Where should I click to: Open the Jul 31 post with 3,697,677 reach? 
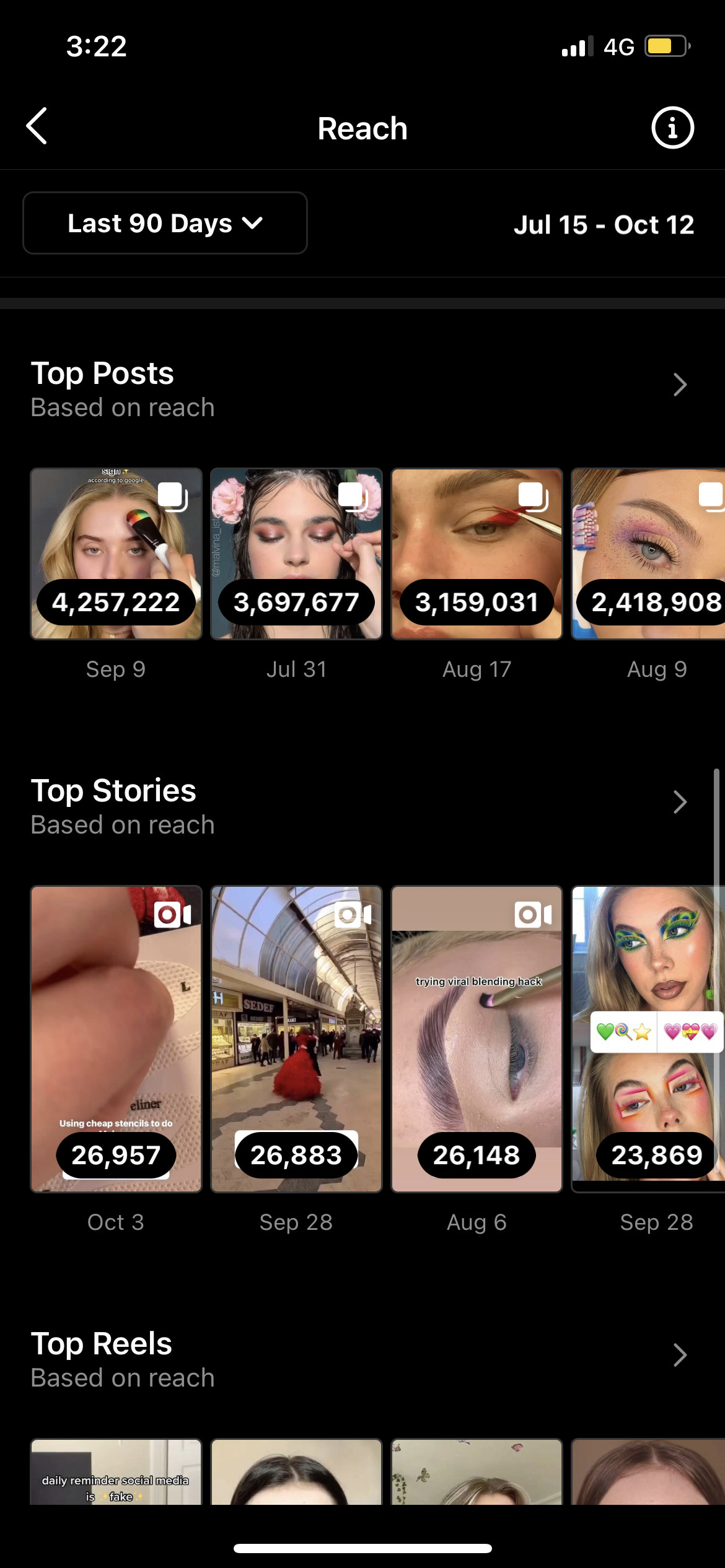click(296, 554)
